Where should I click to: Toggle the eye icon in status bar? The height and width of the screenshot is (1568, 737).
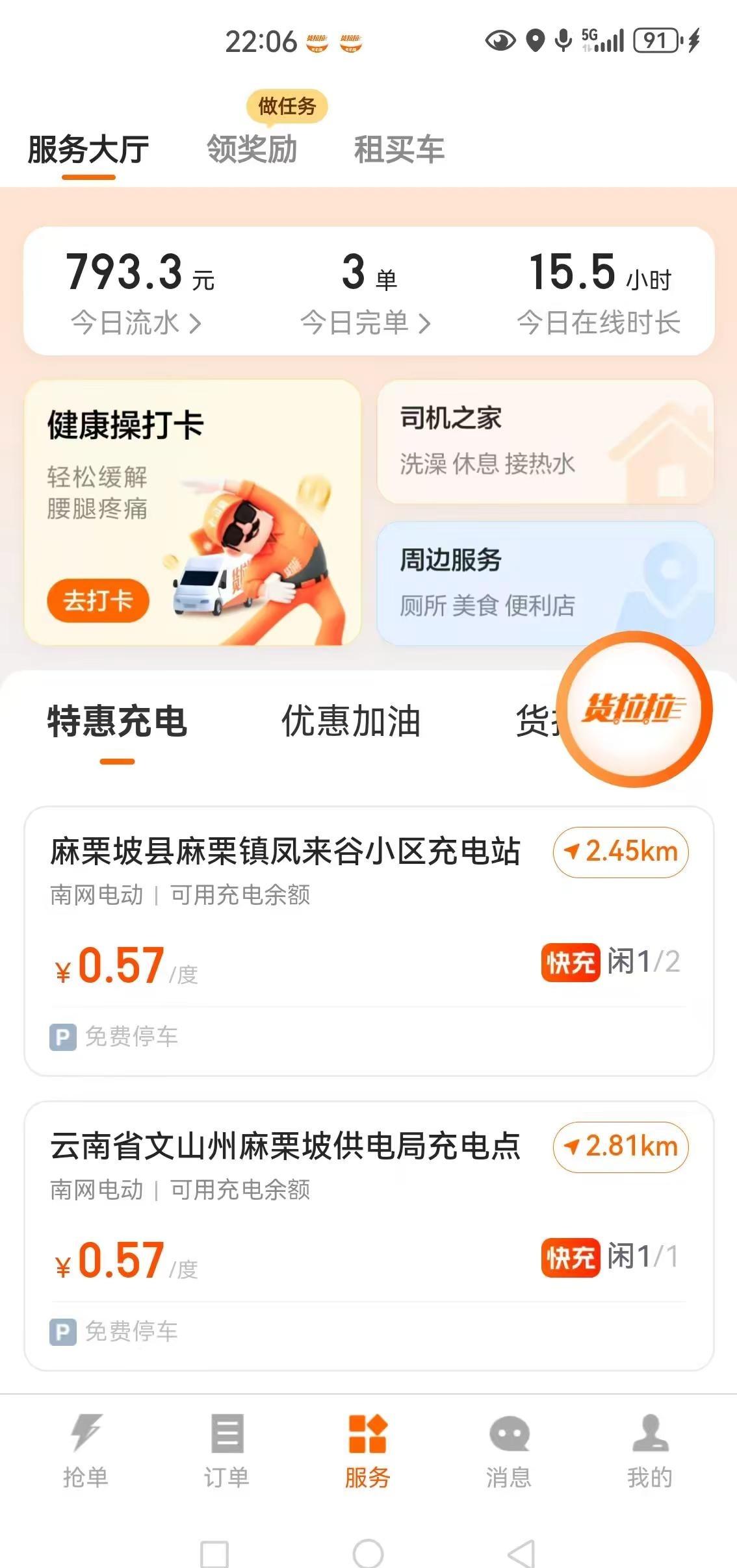point(499,41)
